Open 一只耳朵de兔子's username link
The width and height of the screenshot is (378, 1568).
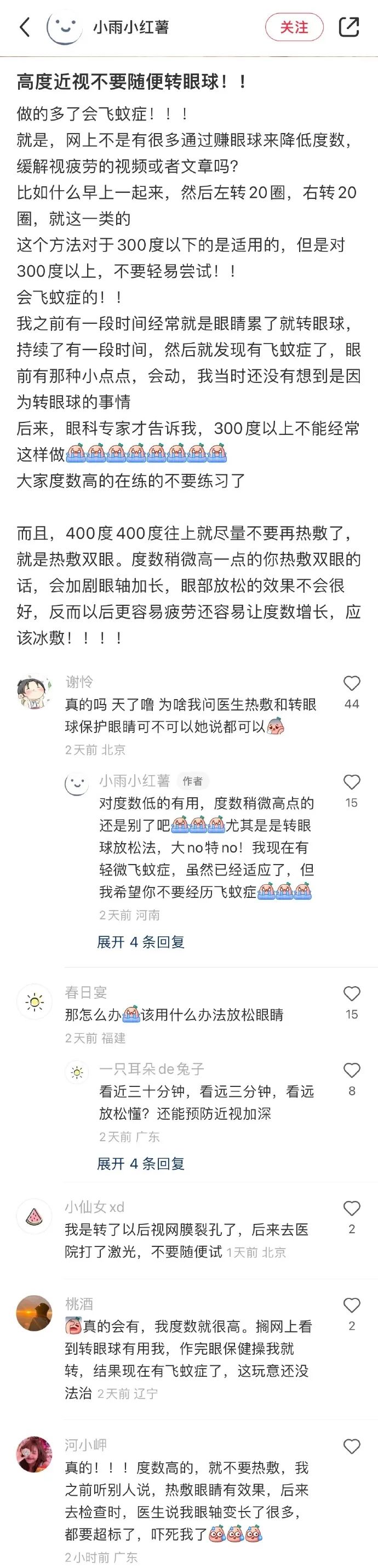coord(152,1069)
